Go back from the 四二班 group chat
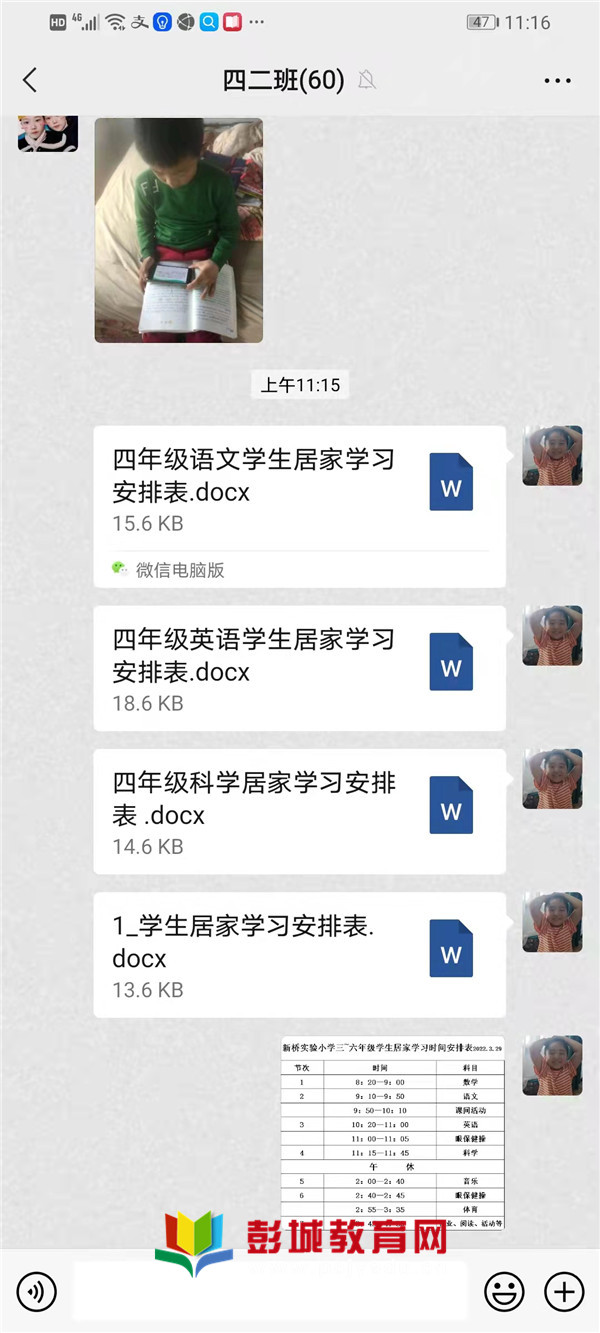This screenshot has width=600, height=1333. pos(30,80)
